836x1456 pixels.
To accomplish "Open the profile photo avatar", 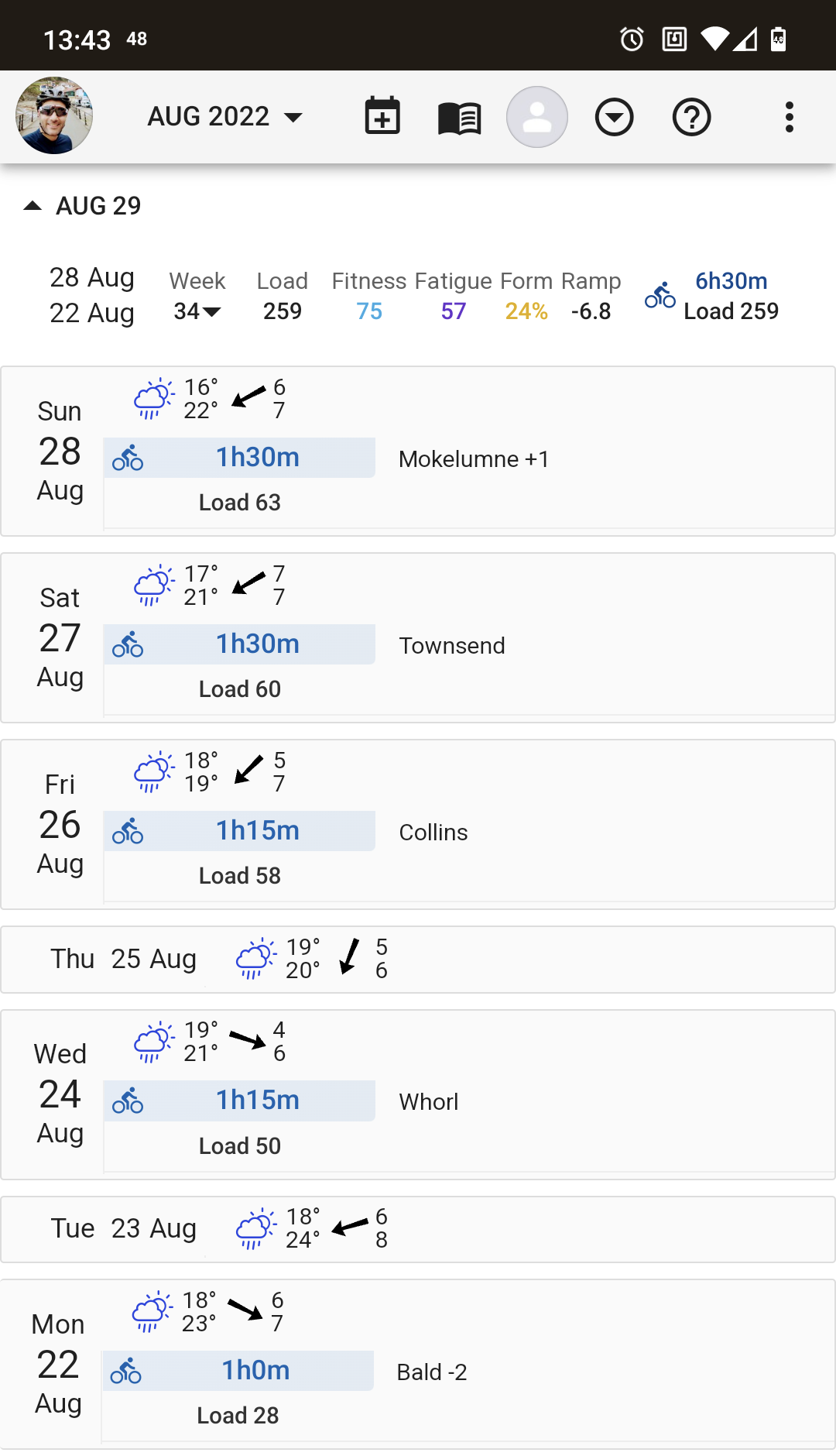I will pos(54,116).
